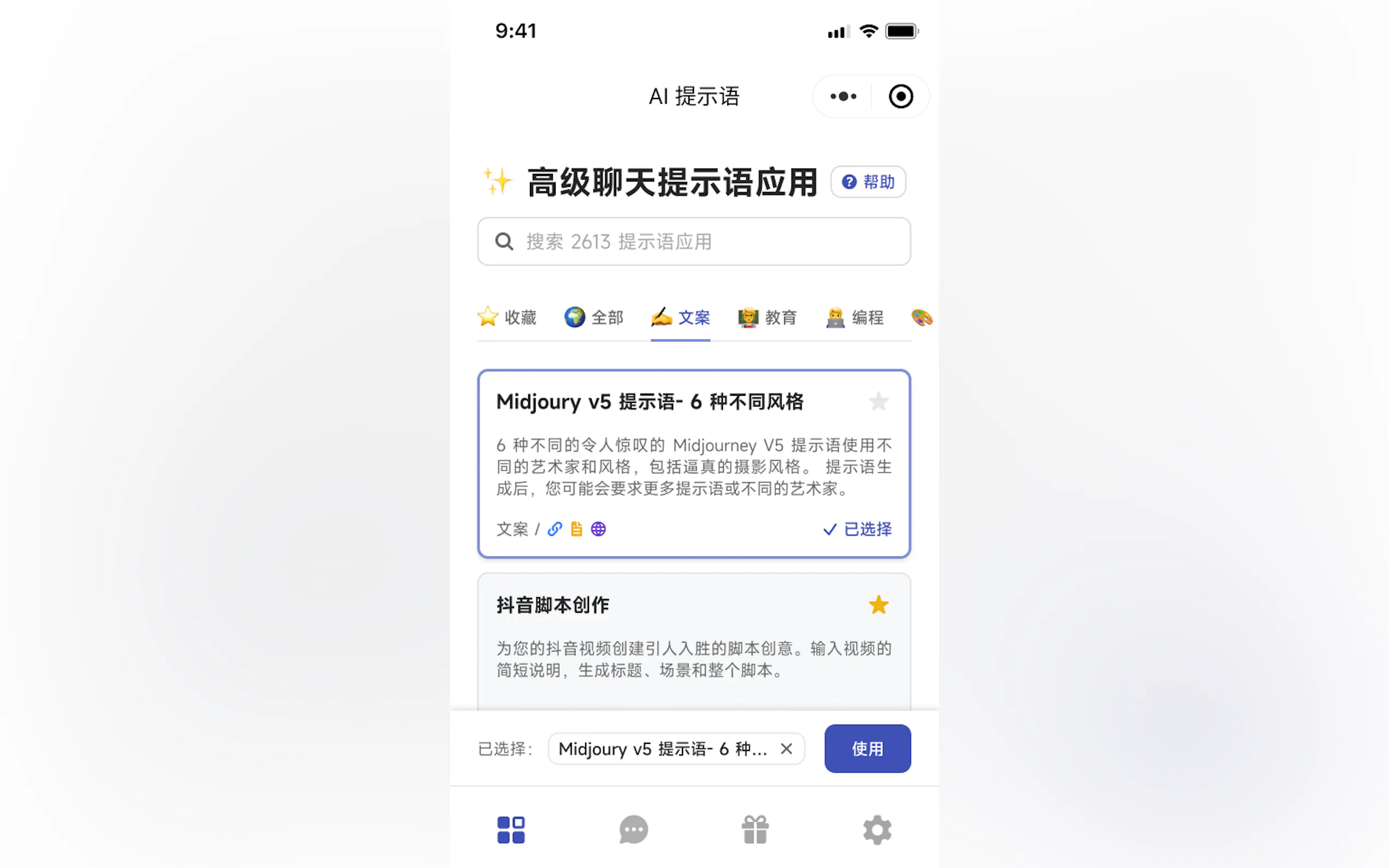This screenshot has height=868, width=1389.
Task: Open the 抖音脚本创作 card
Action: pos(661,649)
